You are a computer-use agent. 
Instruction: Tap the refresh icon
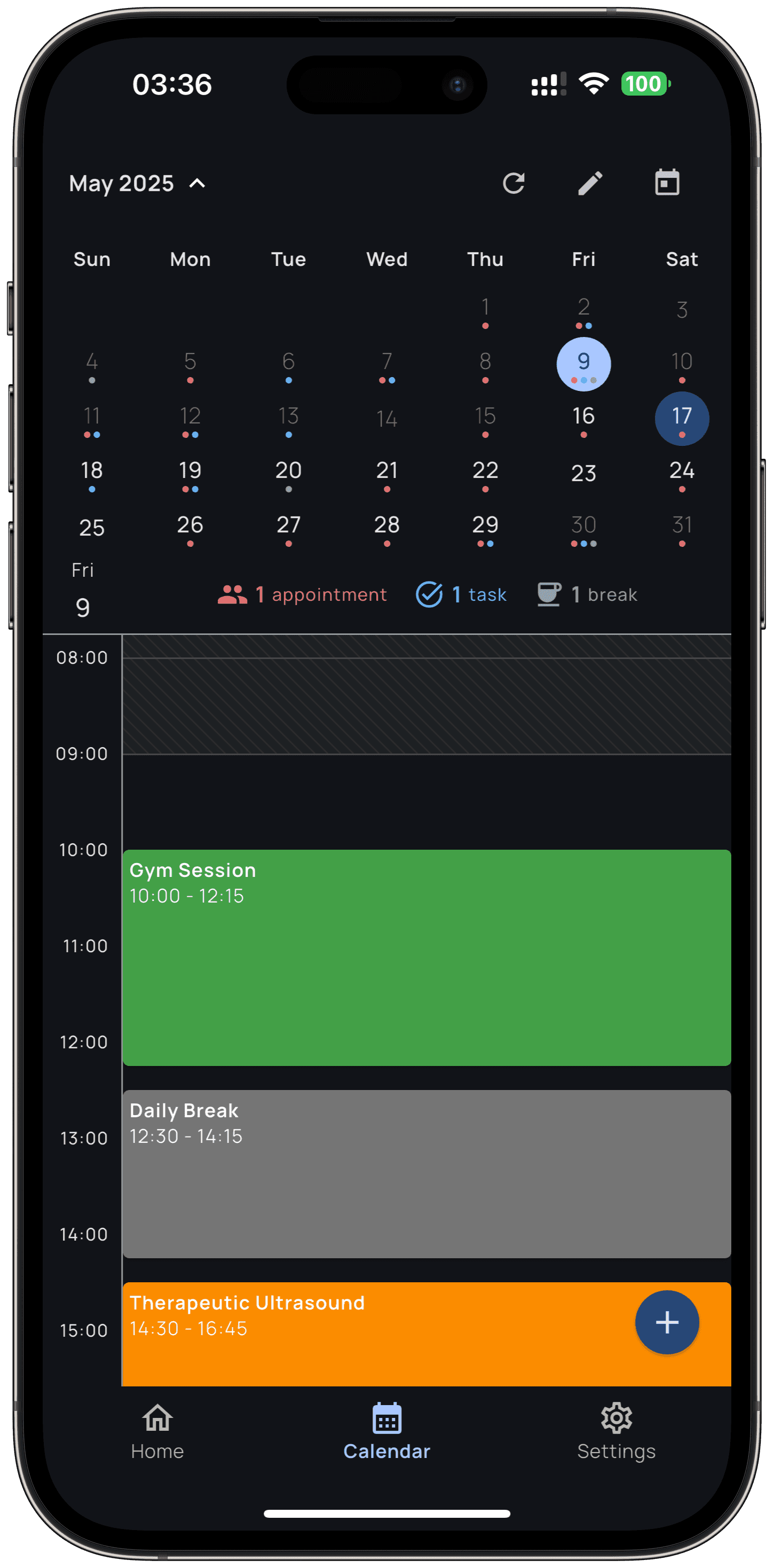coord(514,183)
